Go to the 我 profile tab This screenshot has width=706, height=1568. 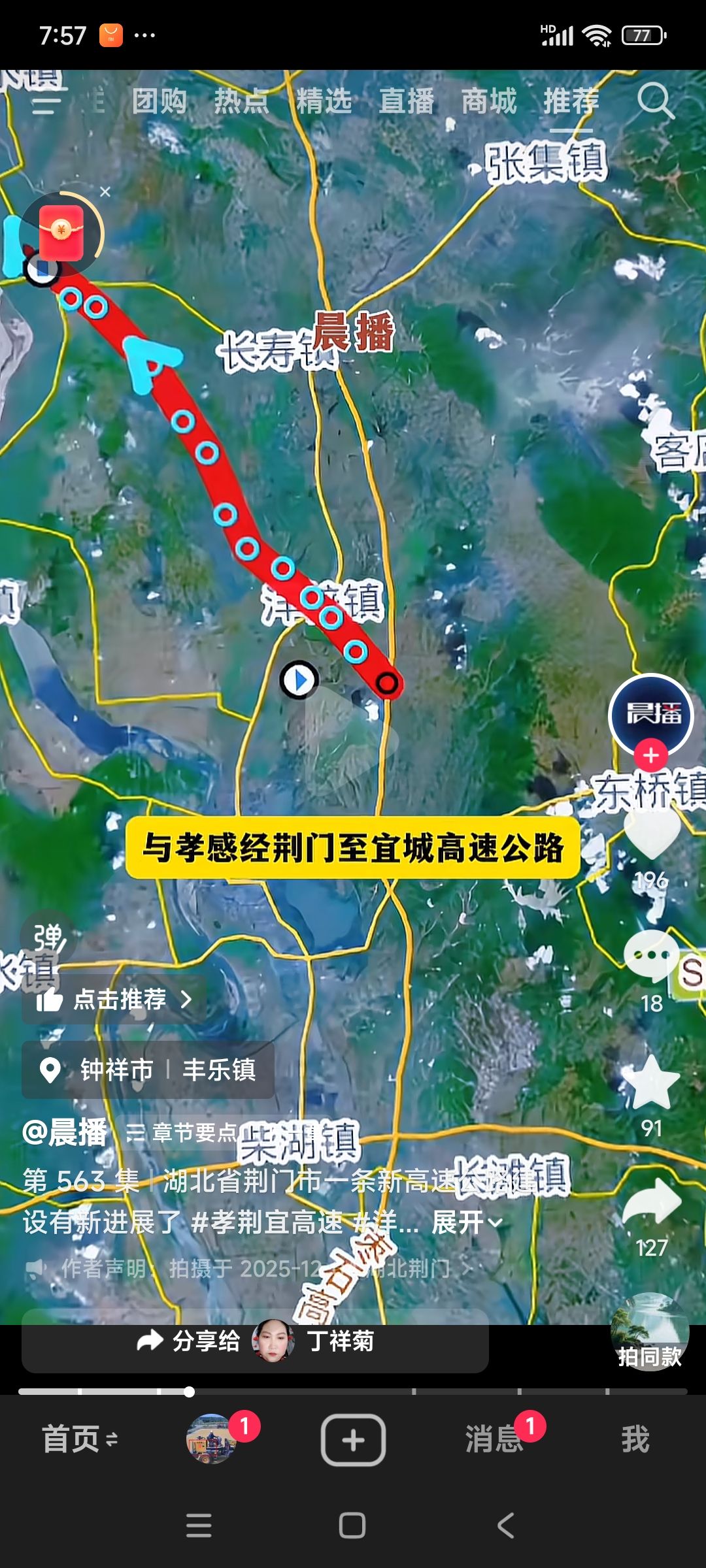(635, 1439)
